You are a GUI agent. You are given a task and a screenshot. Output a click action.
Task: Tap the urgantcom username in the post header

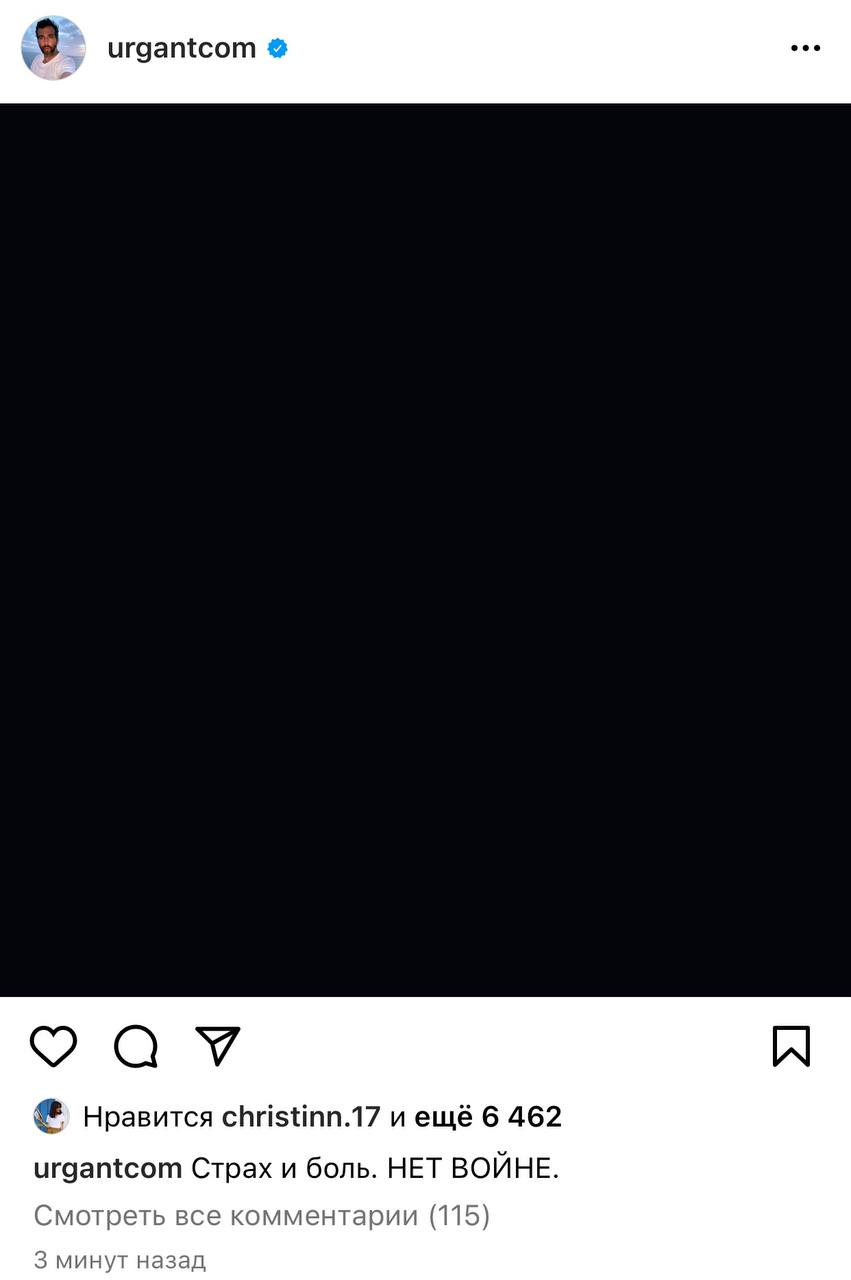pos(181,48)
